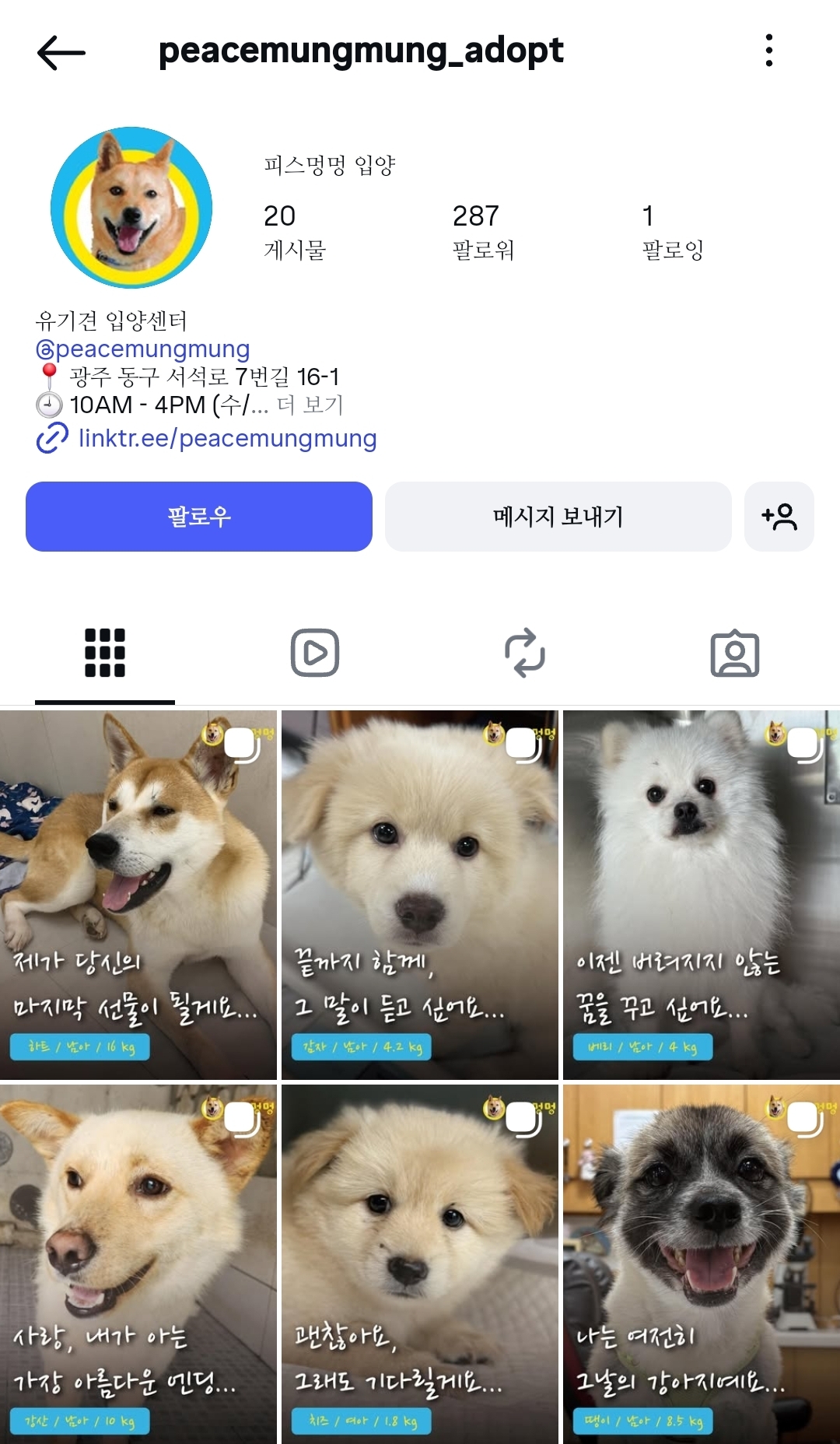840x1444 pixels.
Task: Open the three-dot overflow menu
Action: click(x=768, y=51)
